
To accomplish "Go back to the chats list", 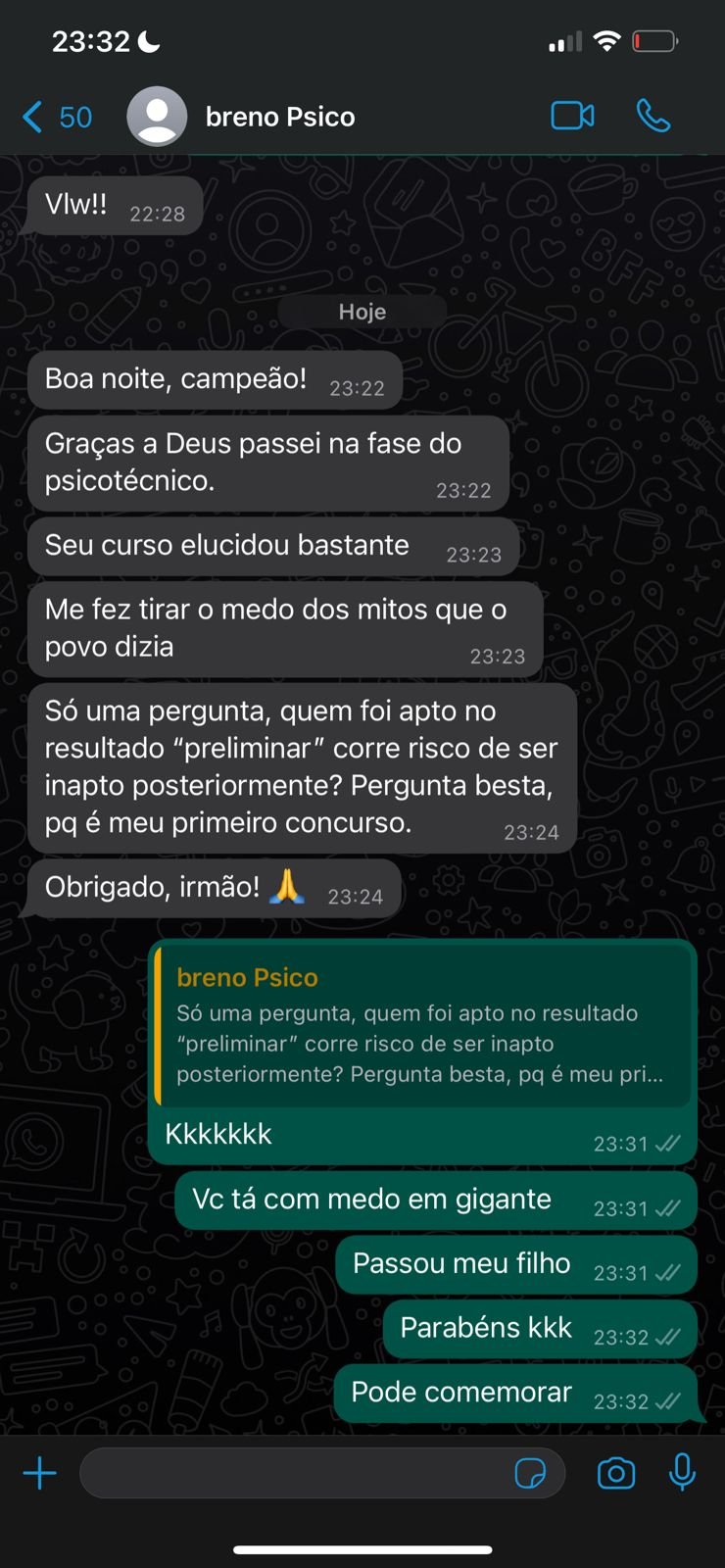I will click(55, 118).
